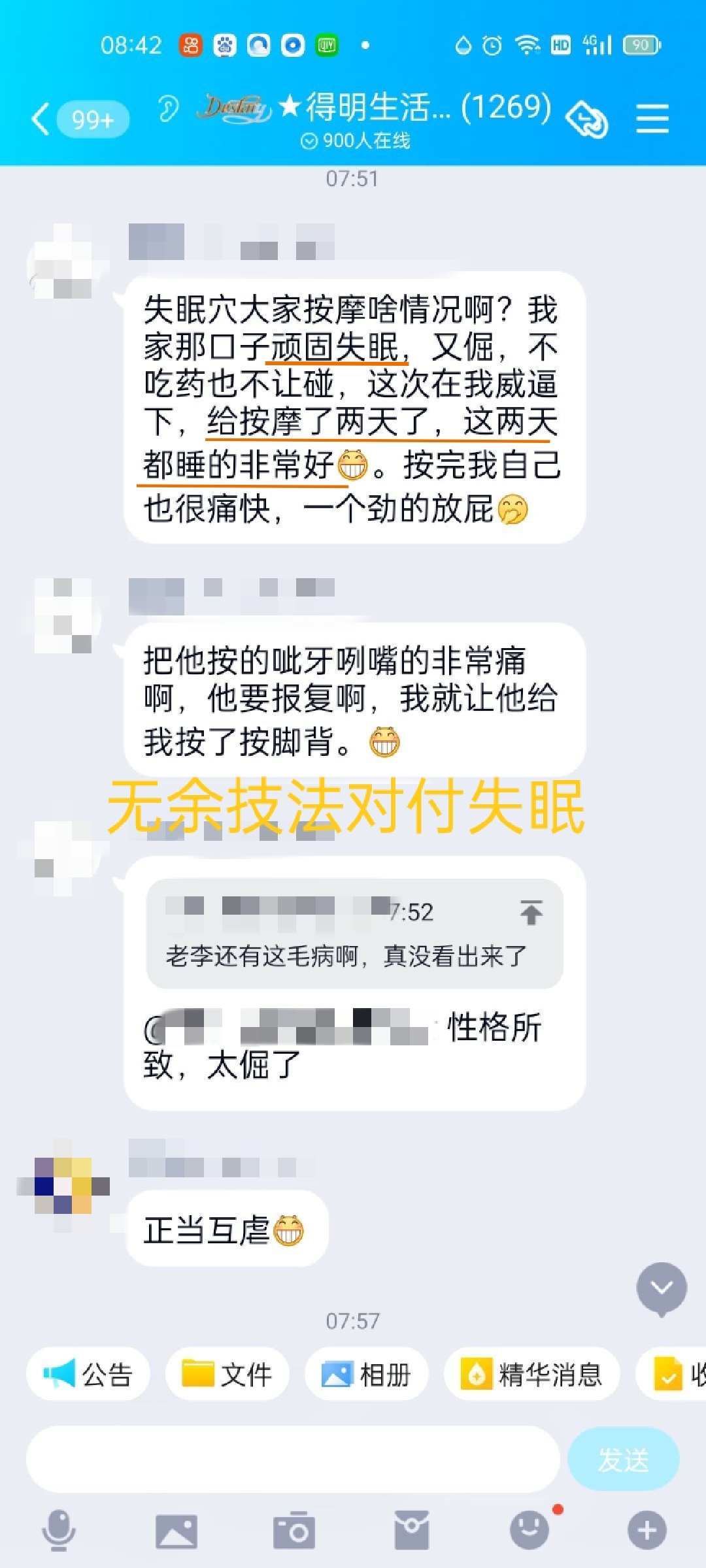Go back to the message list
Screen dimensions: 706x1568
[x=41, y=120]
